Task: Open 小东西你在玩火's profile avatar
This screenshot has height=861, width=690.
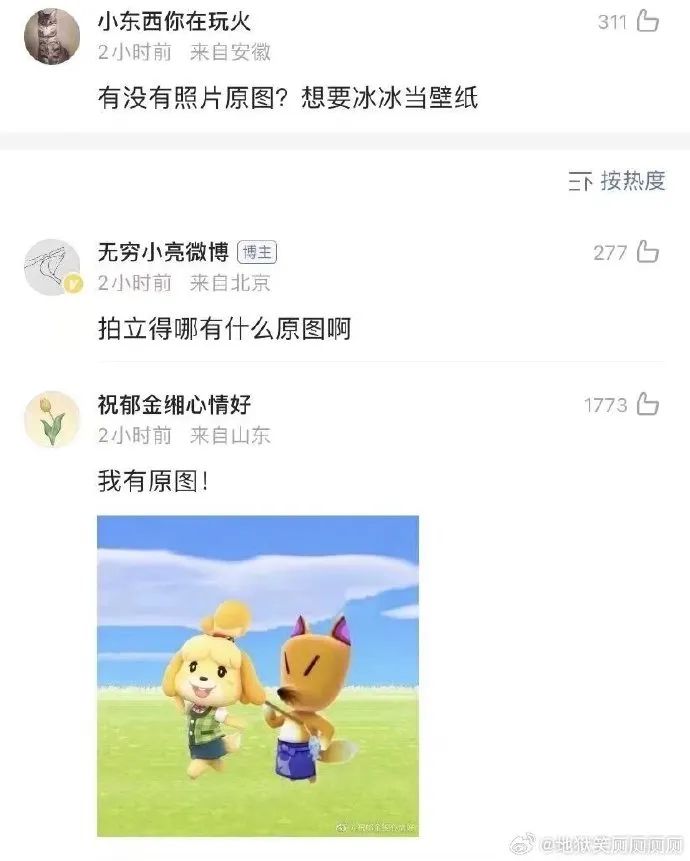Action: click(x=51, y=36)
